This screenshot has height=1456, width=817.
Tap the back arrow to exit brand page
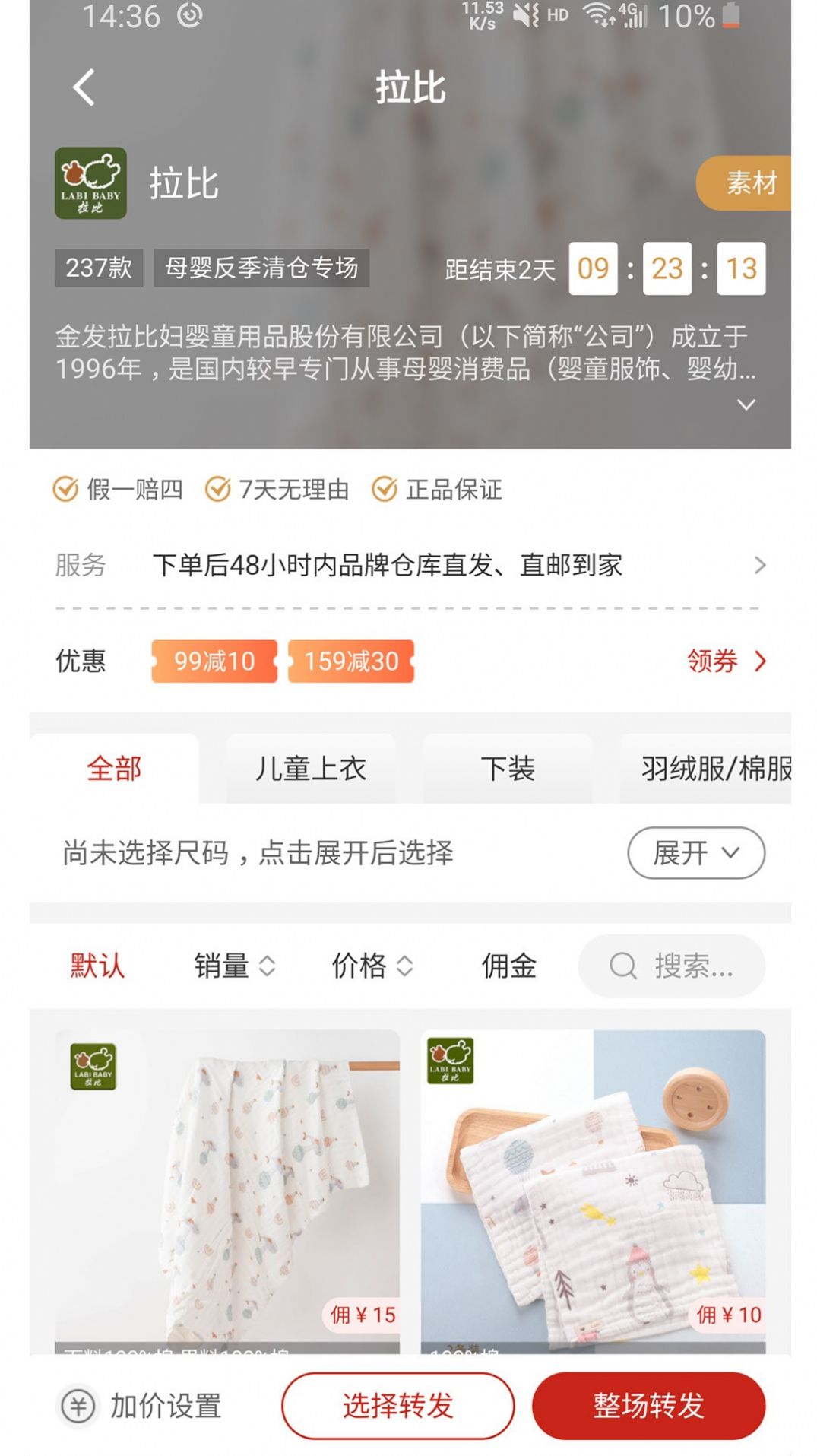pos(82,85)
